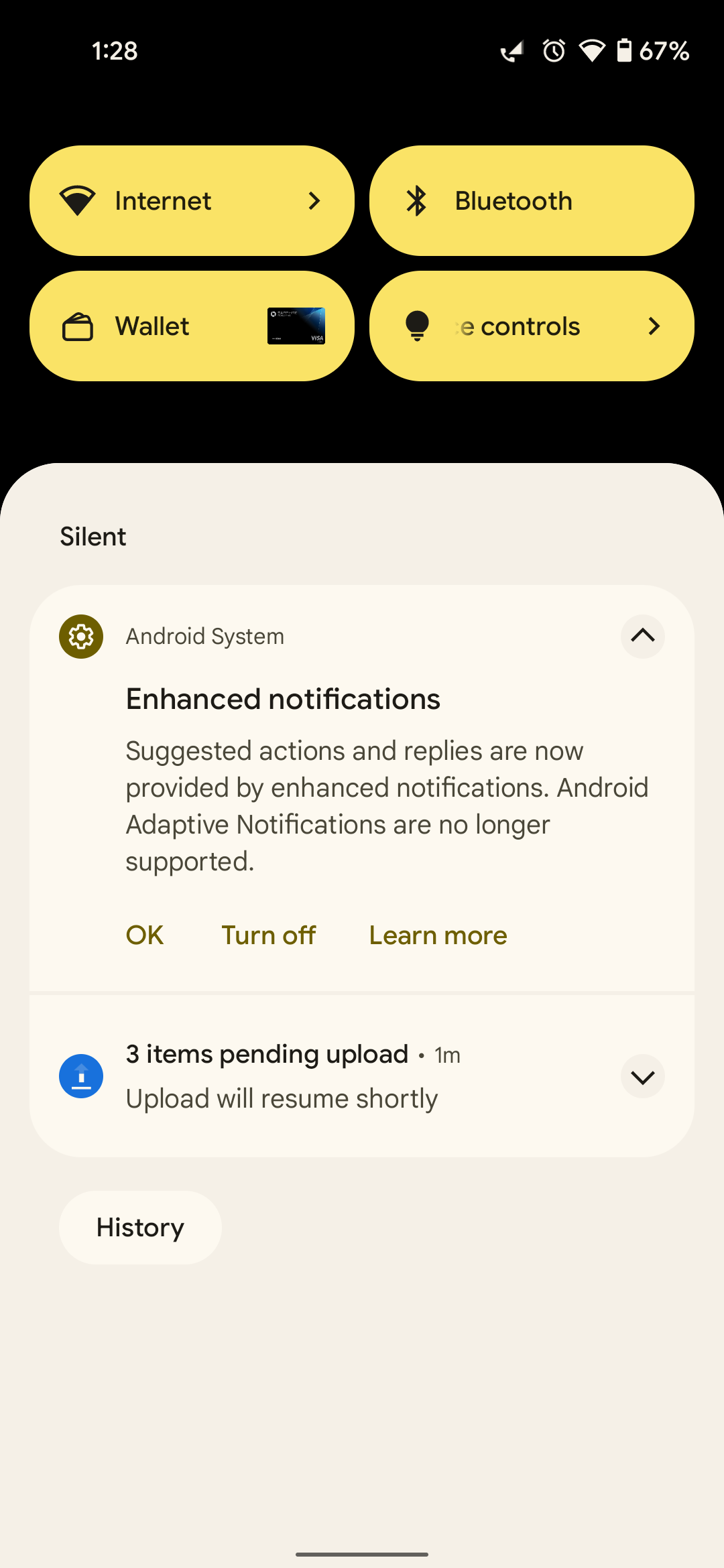Open the device controls tile
Image resolution: width=724 pixels, height=1568 pixels.
point(532,326)
